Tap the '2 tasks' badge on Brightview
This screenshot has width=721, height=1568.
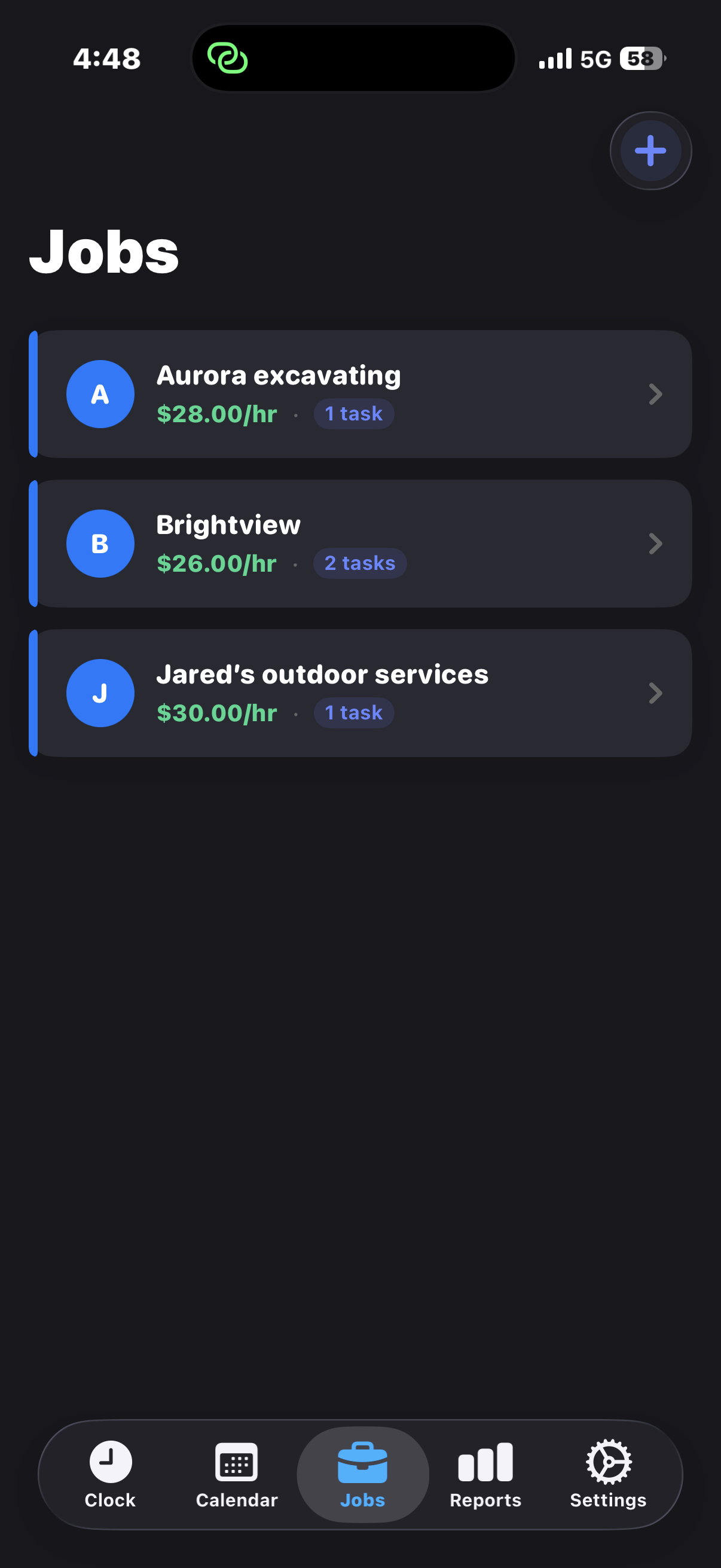359,563
